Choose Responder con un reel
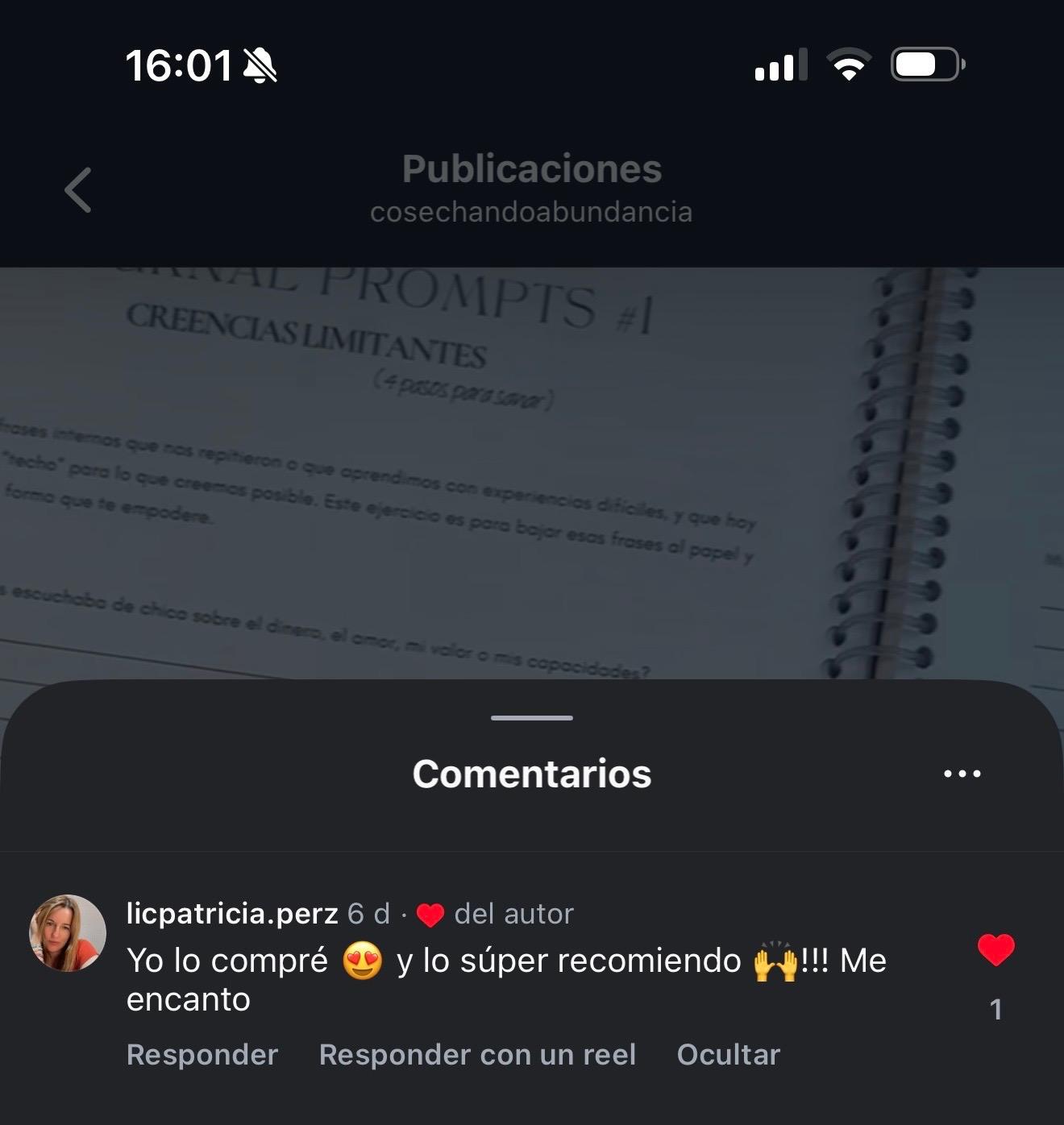Viewport: 1064px width, 1125px height. click(477, 1055)
